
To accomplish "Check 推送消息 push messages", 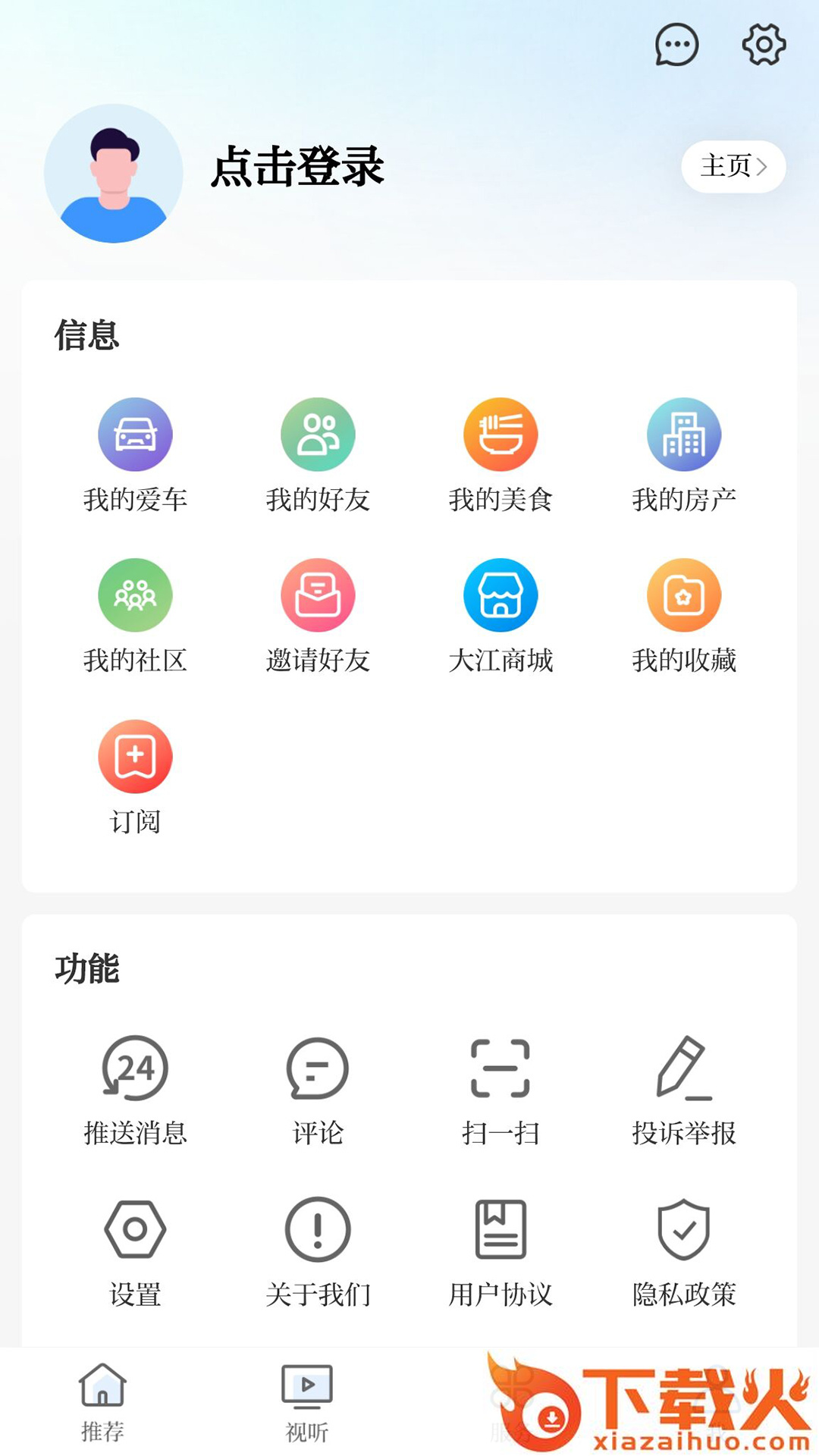I will tap(135, 1090).
